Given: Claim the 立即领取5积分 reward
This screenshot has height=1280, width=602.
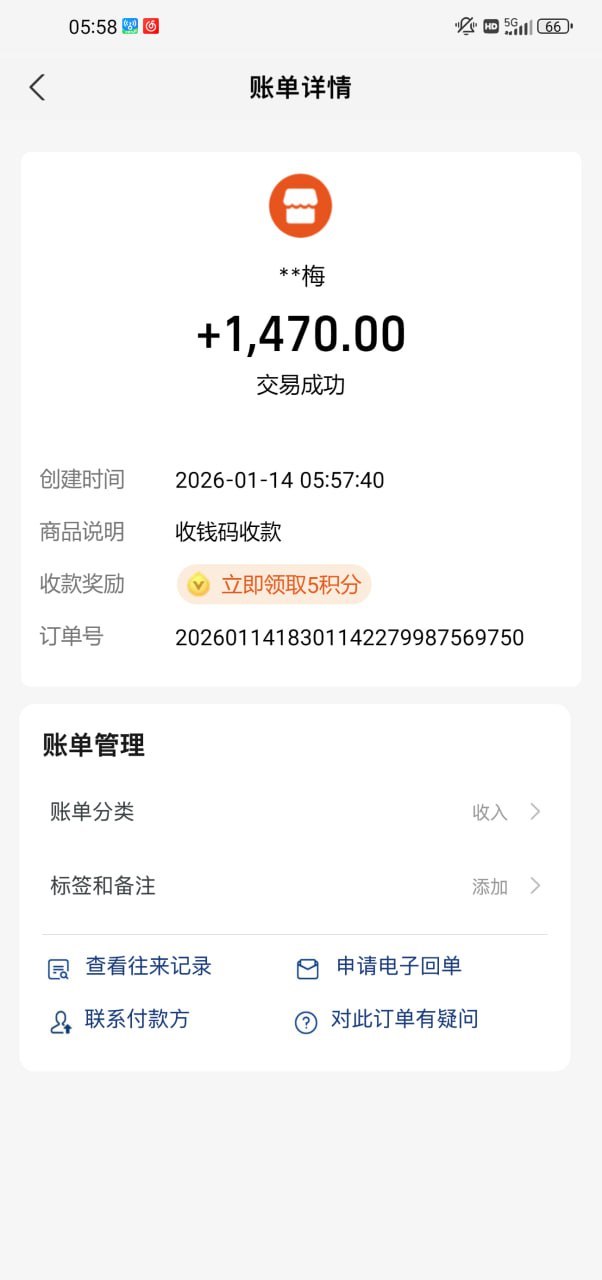Looking at the screenshot, I should [274, 585].
